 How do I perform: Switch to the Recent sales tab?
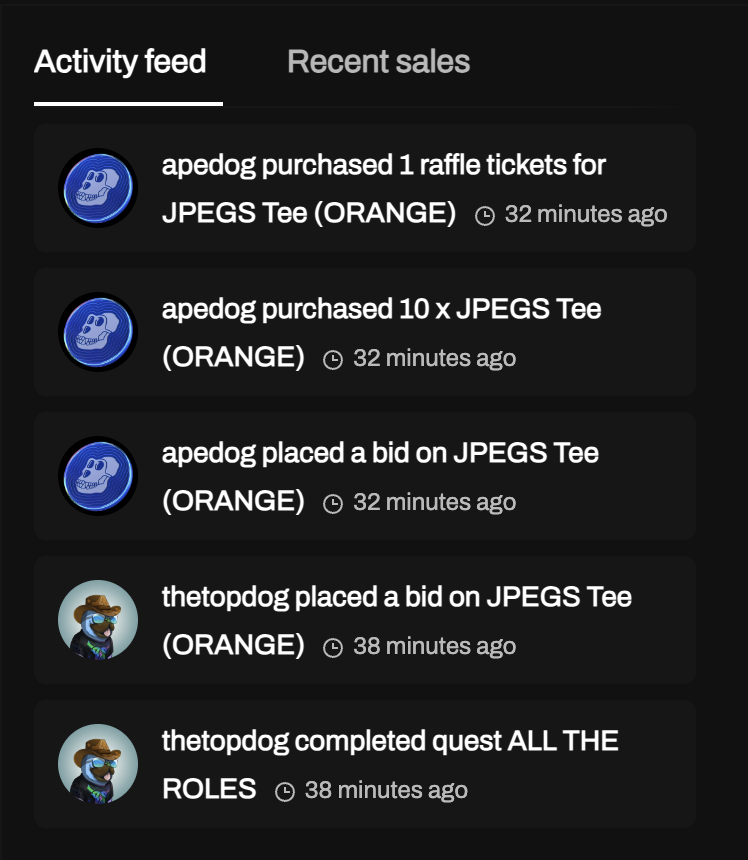tap(378, 62)
